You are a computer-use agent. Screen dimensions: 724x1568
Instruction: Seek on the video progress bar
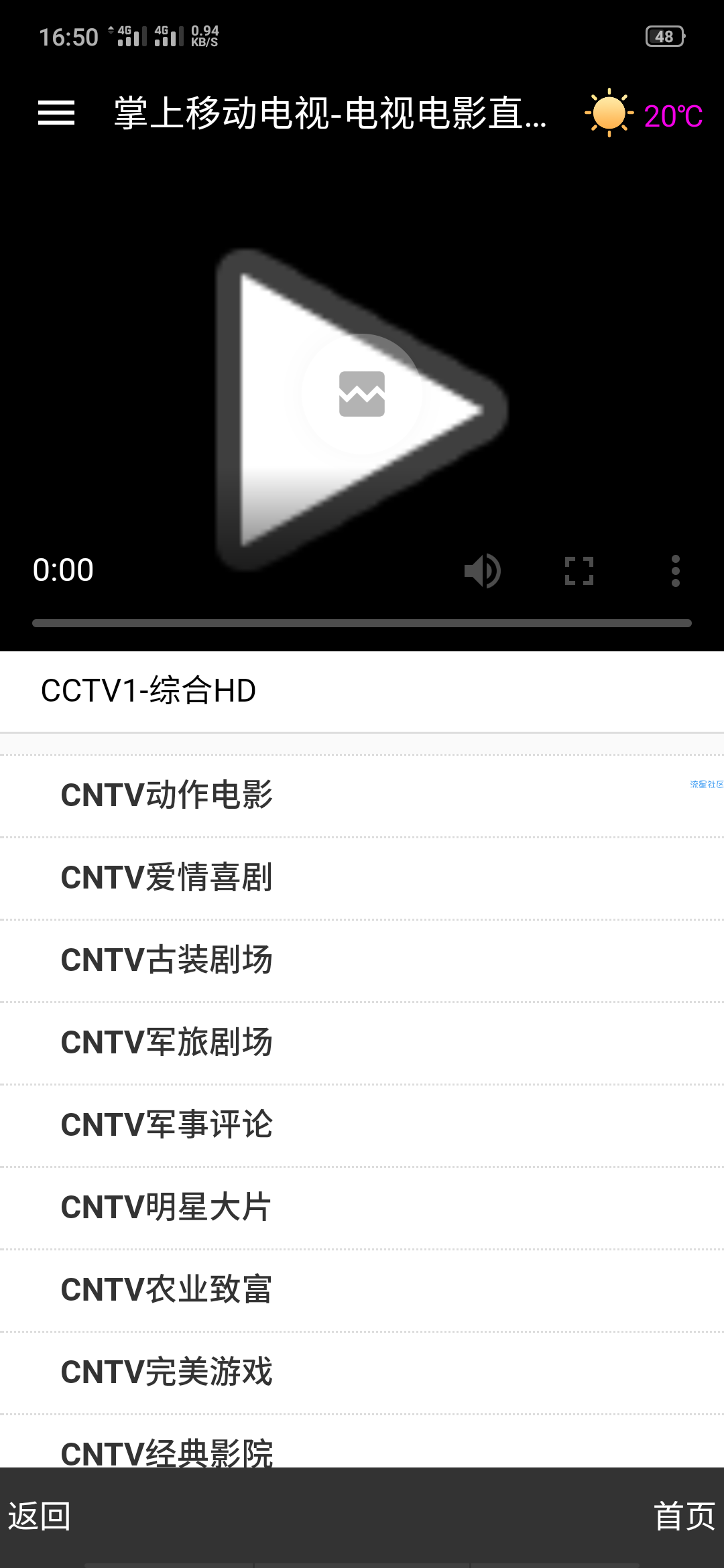tap(362, 623)
